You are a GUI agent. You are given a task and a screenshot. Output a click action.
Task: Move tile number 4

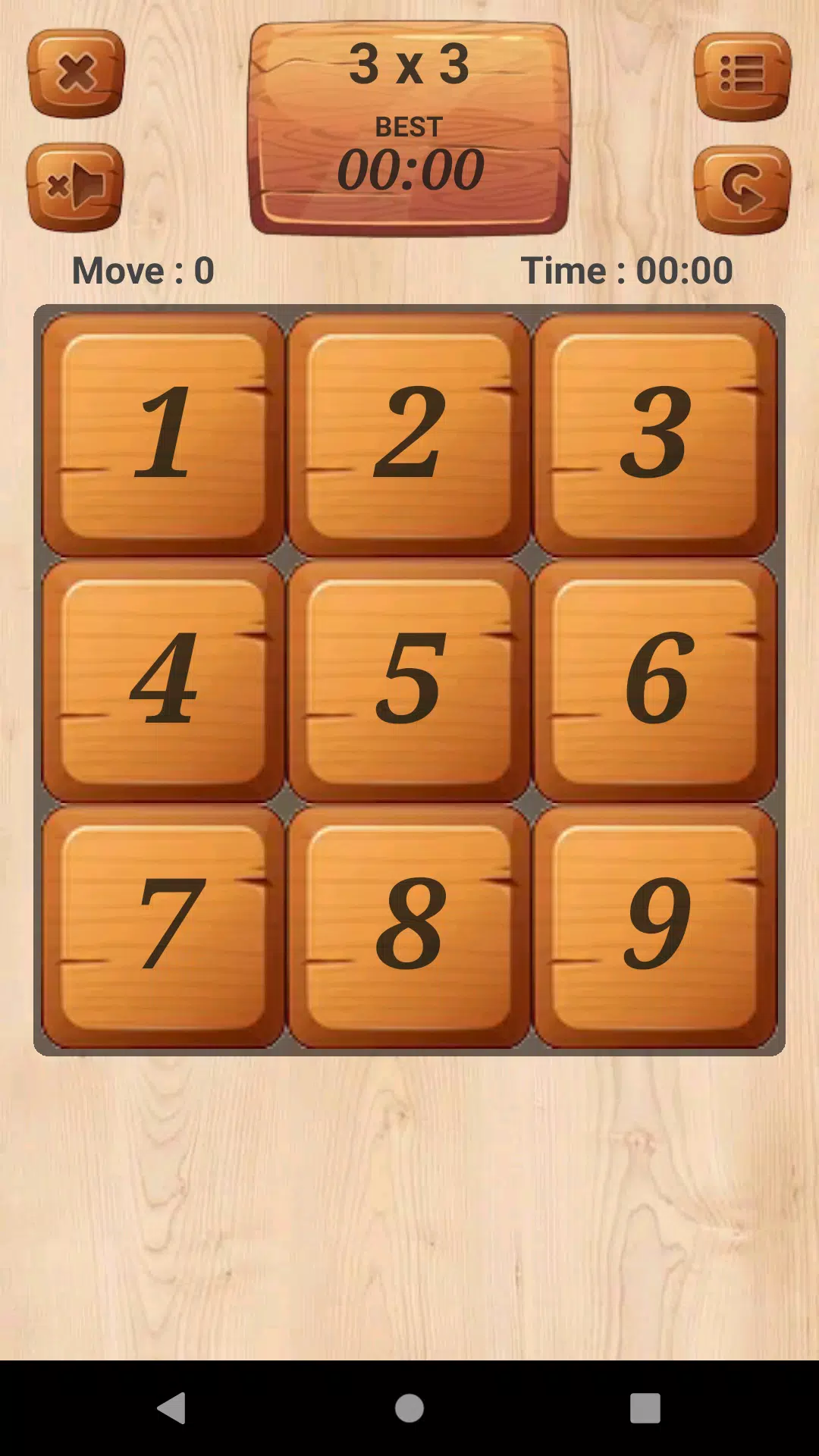pyautogui.click(x=163, y=680)
